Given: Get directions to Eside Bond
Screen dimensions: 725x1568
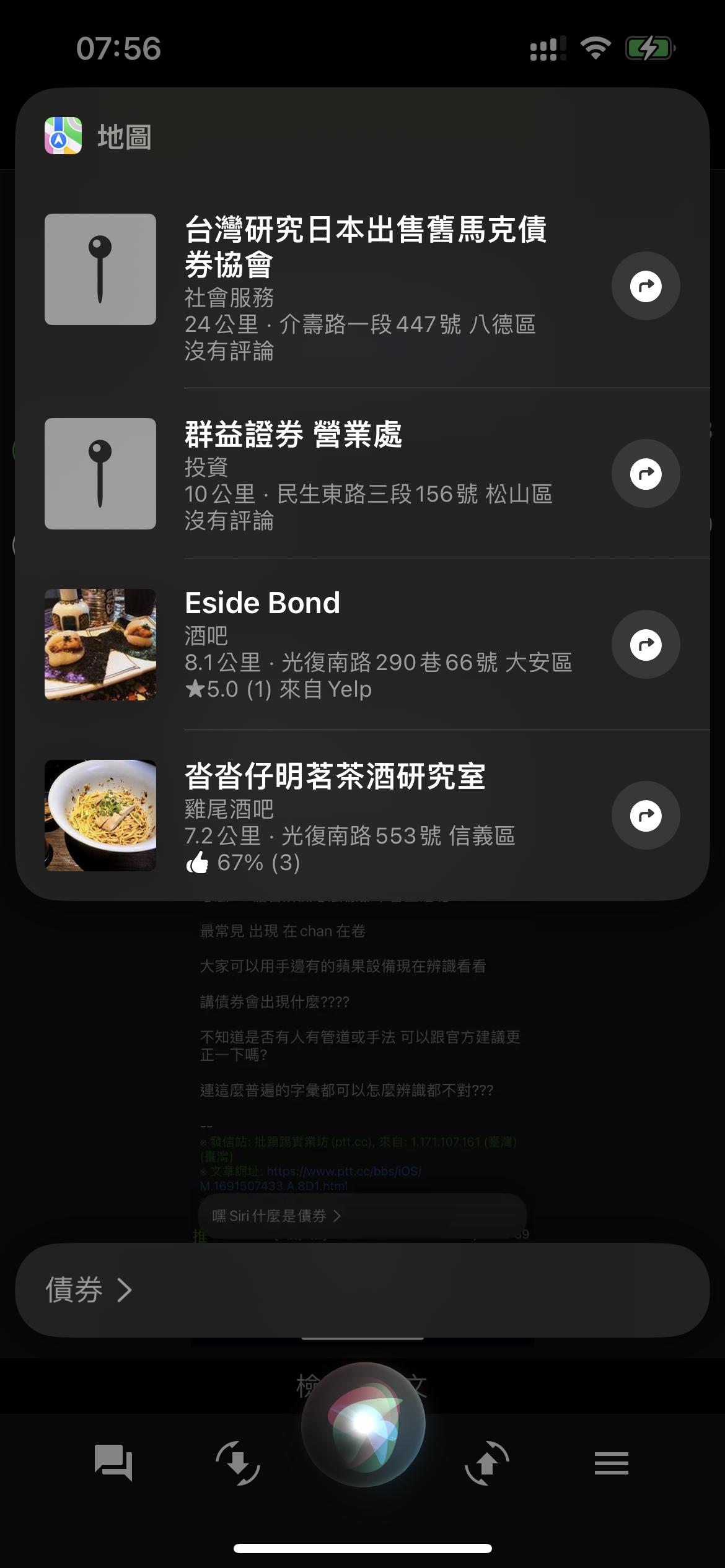Looking at the screenshot, I should pos(646,645).
